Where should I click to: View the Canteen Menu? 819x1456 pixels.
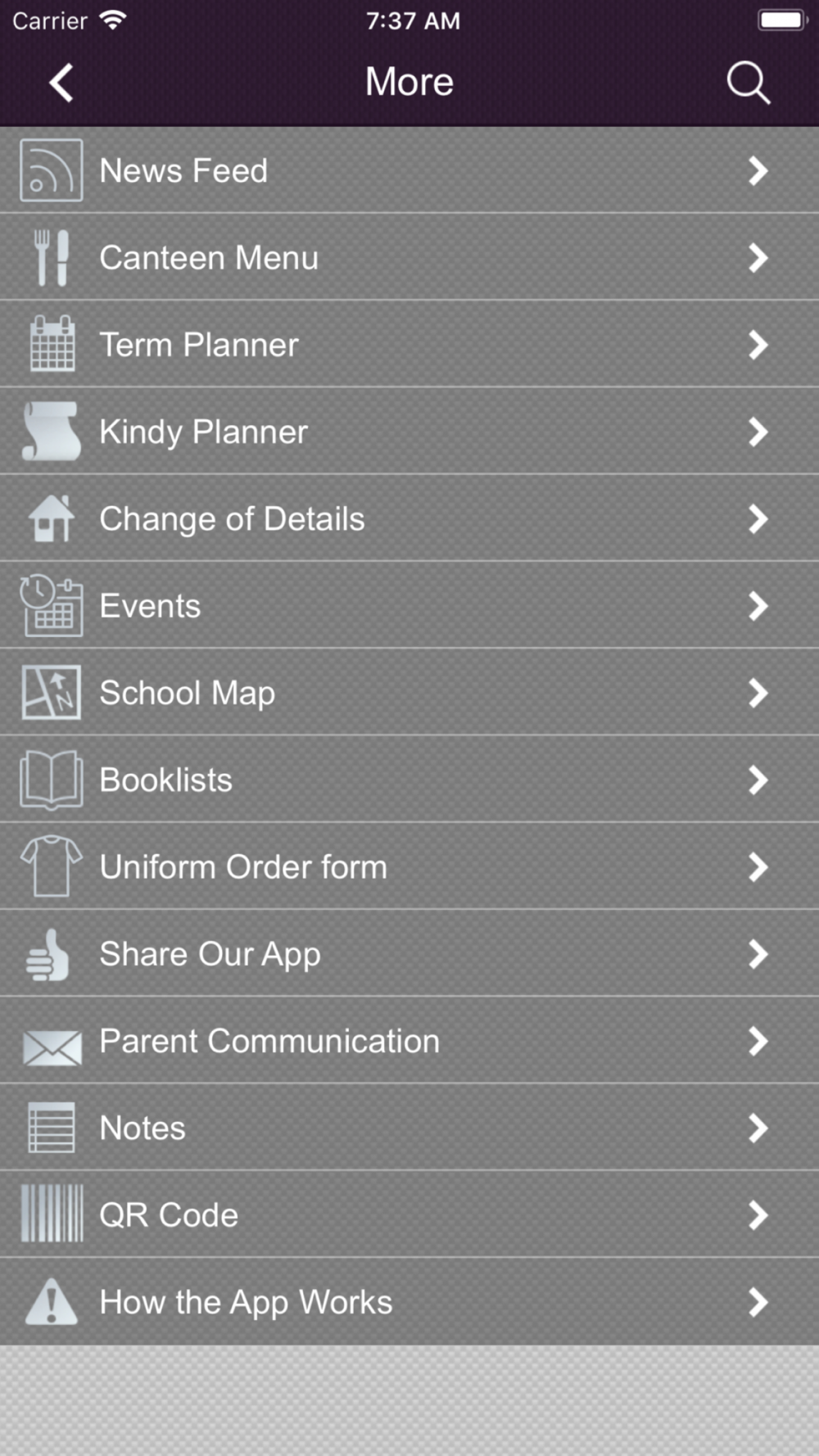(409, 257)
